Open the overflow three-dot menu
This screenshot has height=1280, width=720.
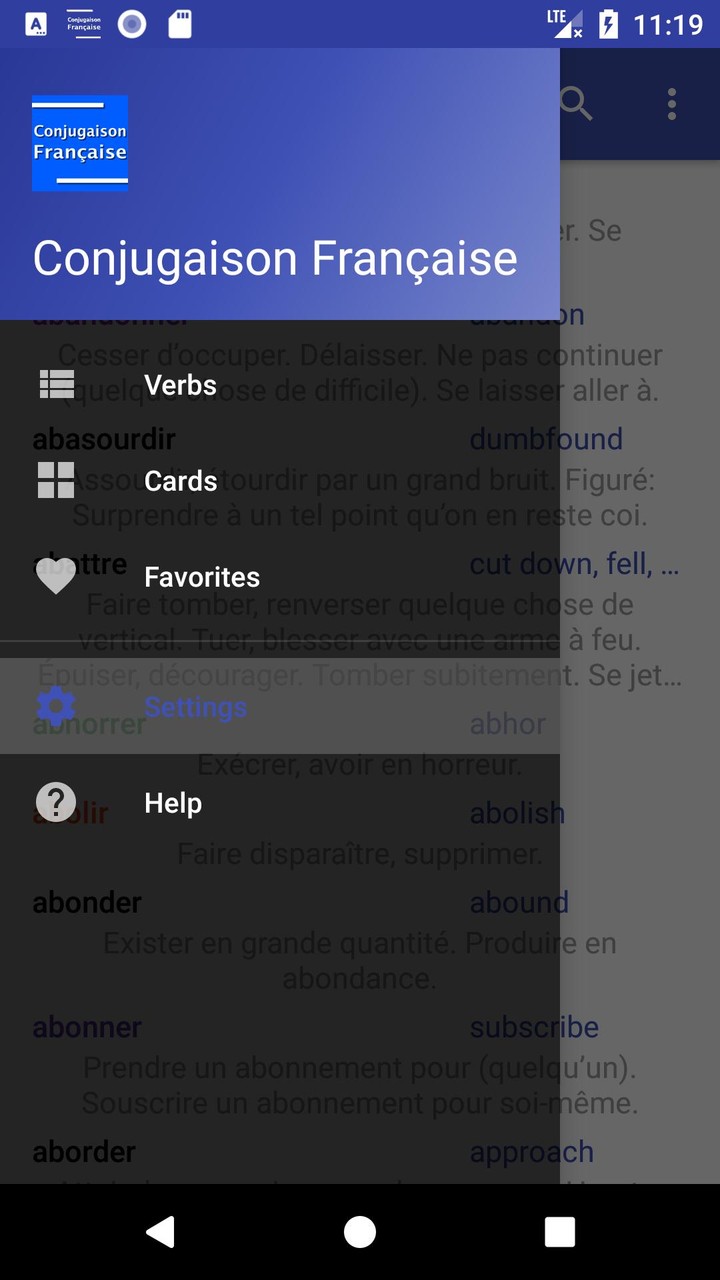[672, 103]
